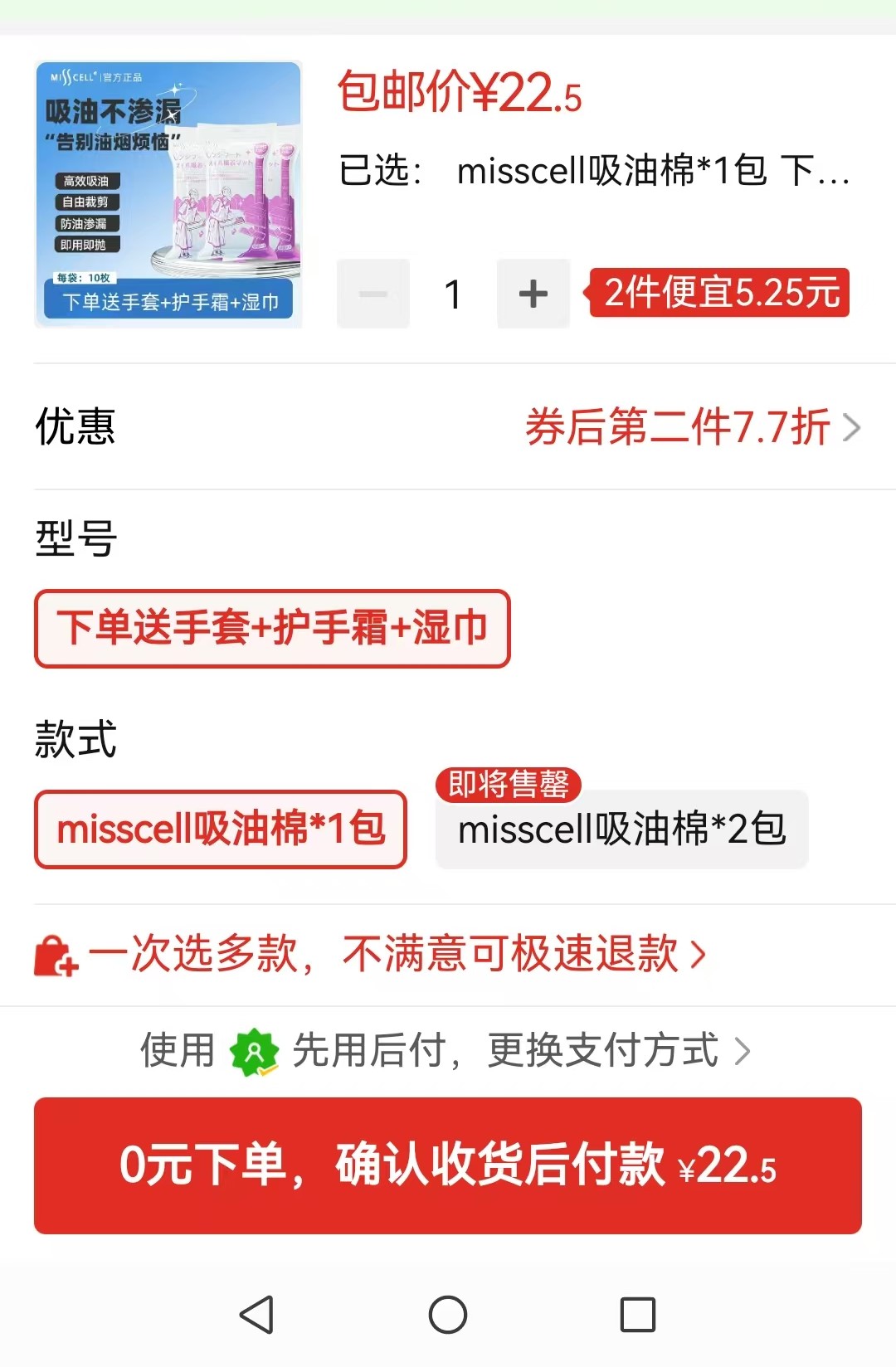Open the 券后第二件7.7折 discount details
896x1367 pixels.
(x=692, y=427)
